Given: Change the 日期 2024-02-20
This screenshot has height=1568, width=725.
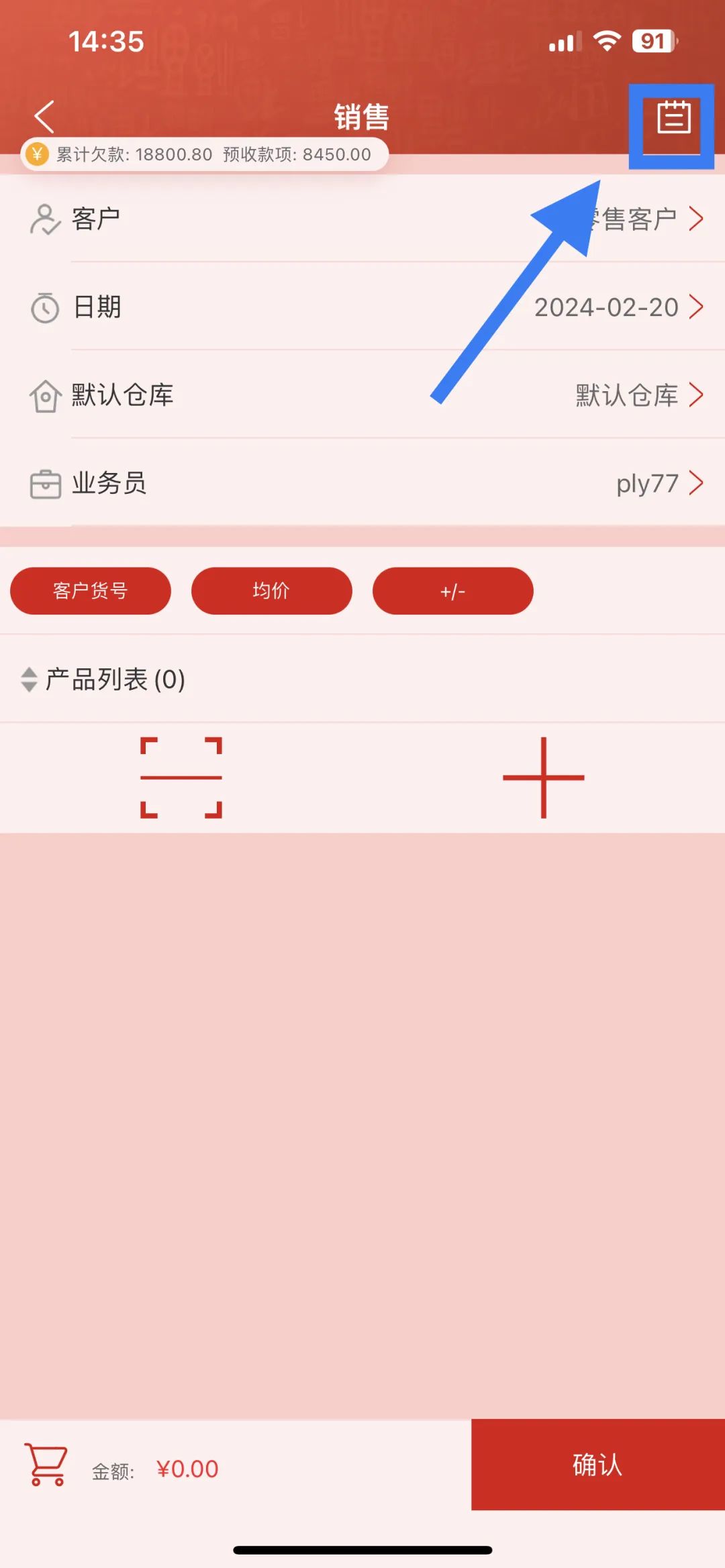Looking at the screenshot, I should 362,307.
